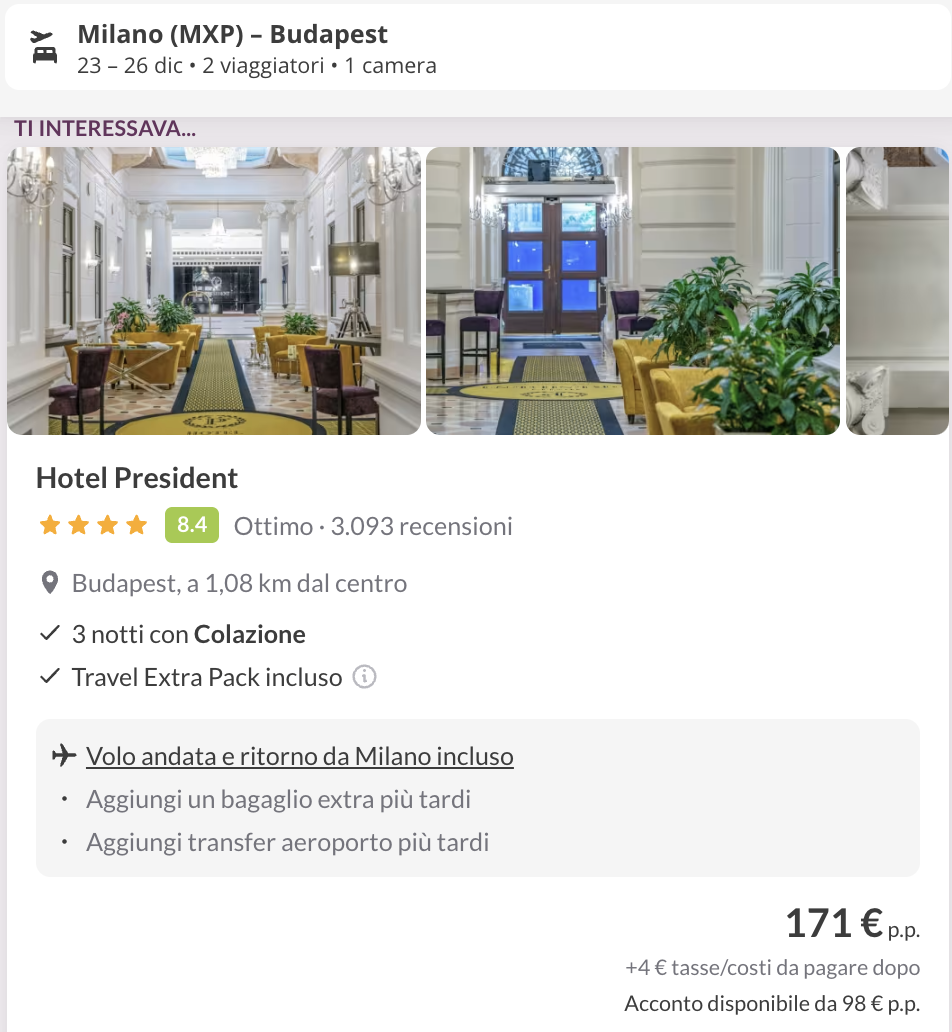Toggle the fourth rating star
Screen dimensions: 952x1032
click(x=137, y=523)
